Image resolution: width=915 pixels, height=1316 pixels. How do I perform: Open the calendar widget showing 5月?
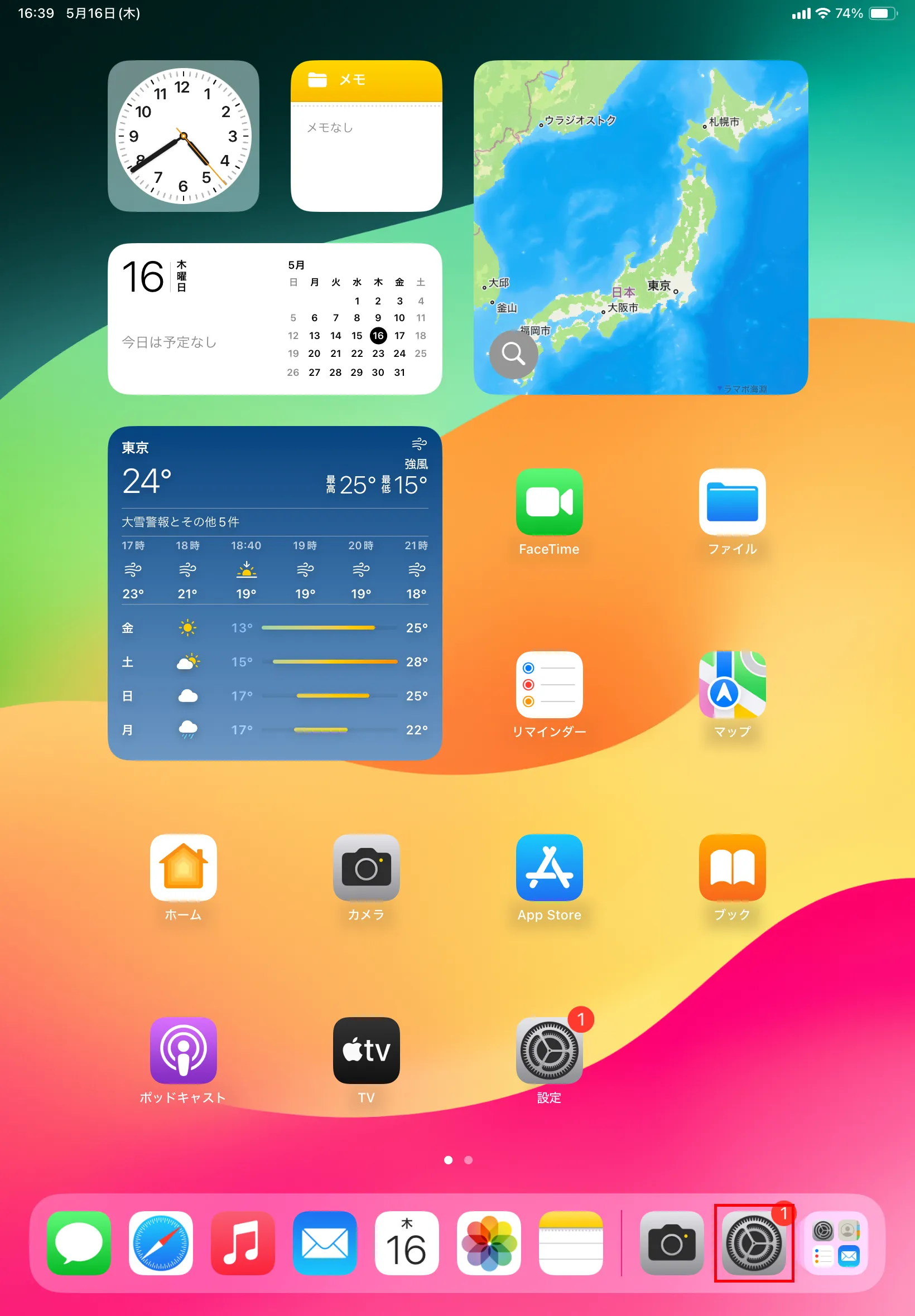pyautogui.click(x=274, y=318)
